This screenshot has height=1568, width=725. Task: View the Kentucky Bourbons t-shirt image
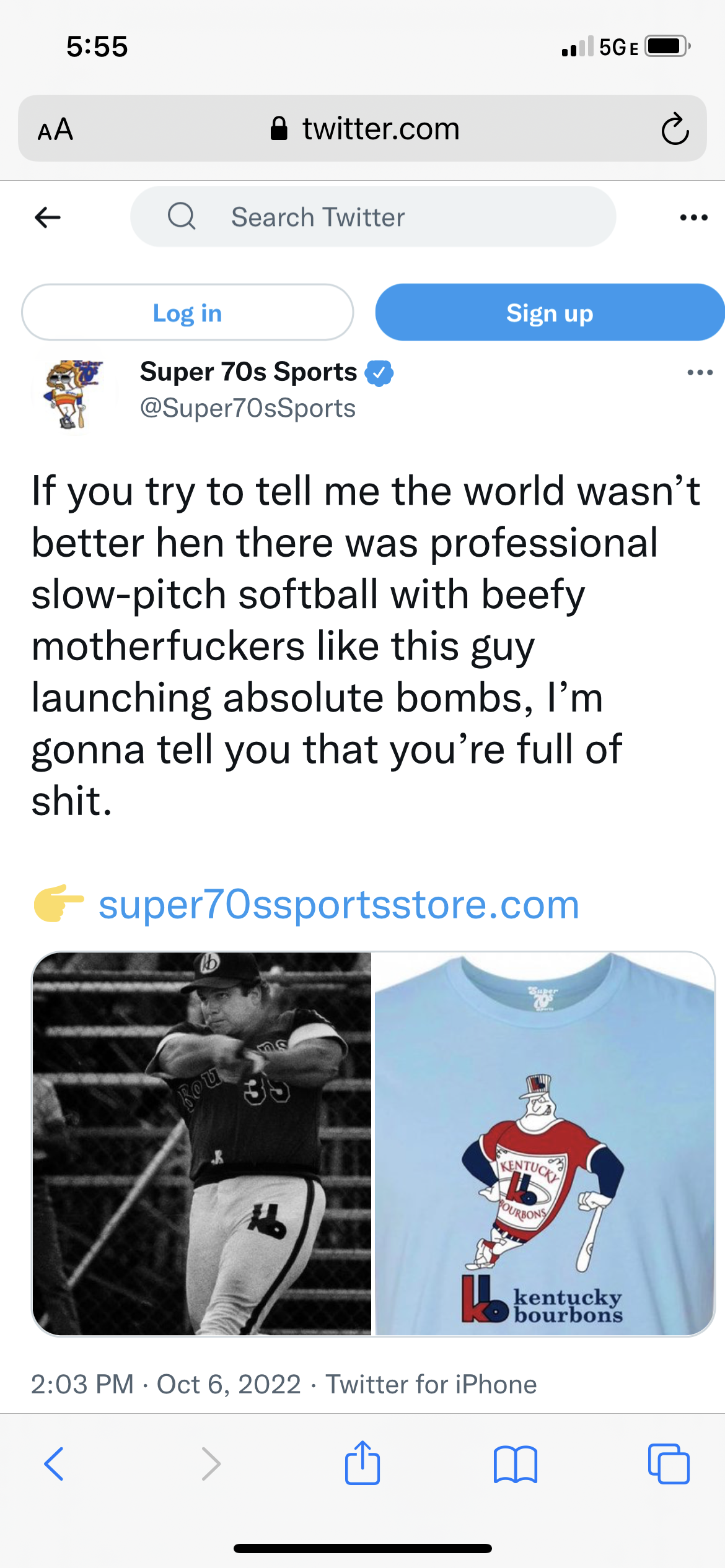pyautogui.click(x=545, y=1143)
